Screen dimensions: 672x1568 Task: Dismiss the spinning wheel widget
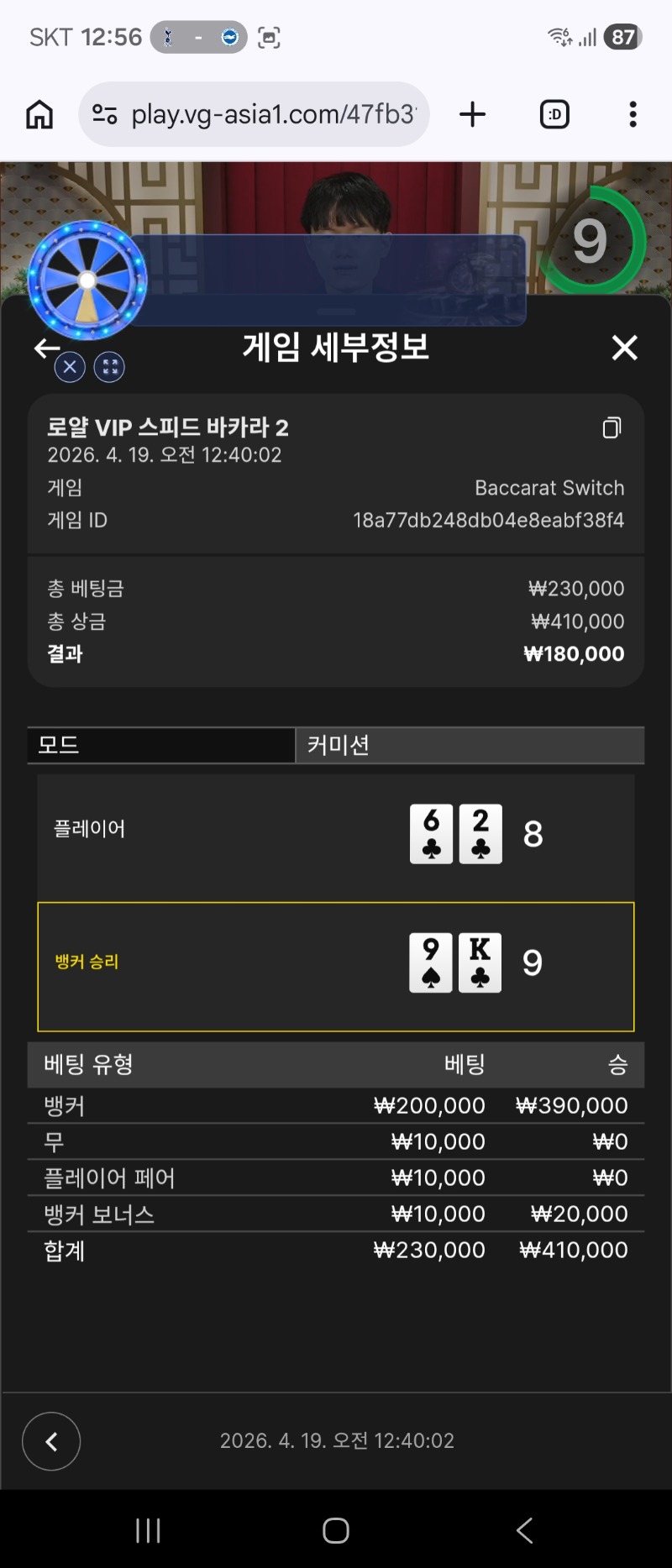tap(70, 367)
